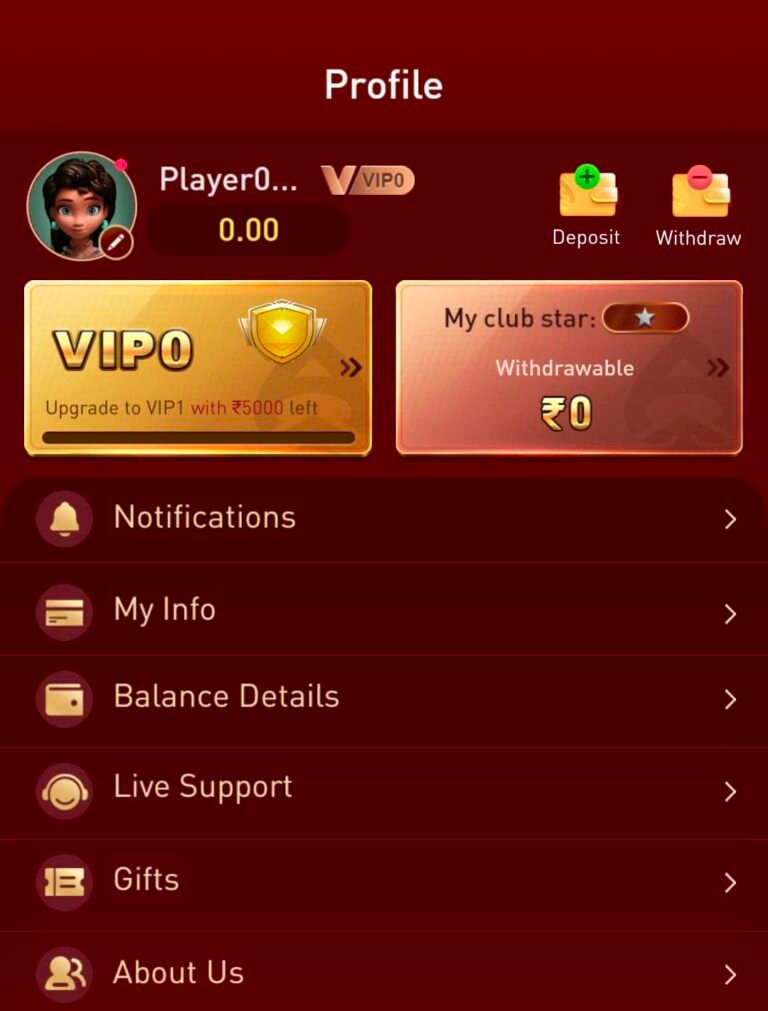Click the Gifts icon
Screen dimensions: 768x1011
point(64,880)
